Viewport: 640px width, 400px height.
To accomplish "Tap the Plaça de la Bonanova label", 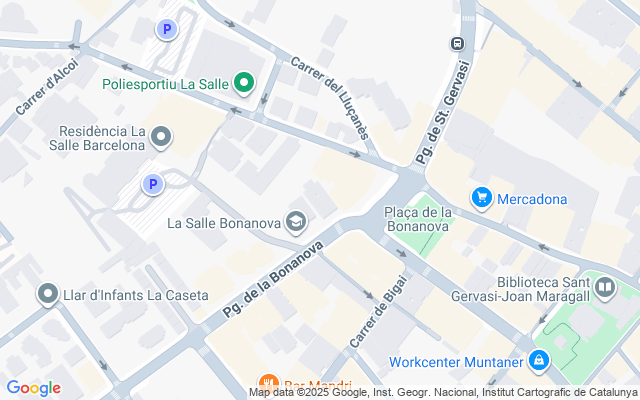I will click(x=418, y=218).
